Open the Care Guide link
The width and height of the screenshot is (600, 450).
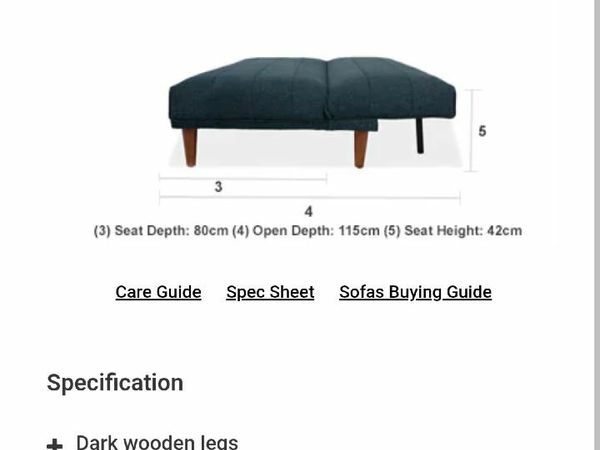click(x=158, y=292)
